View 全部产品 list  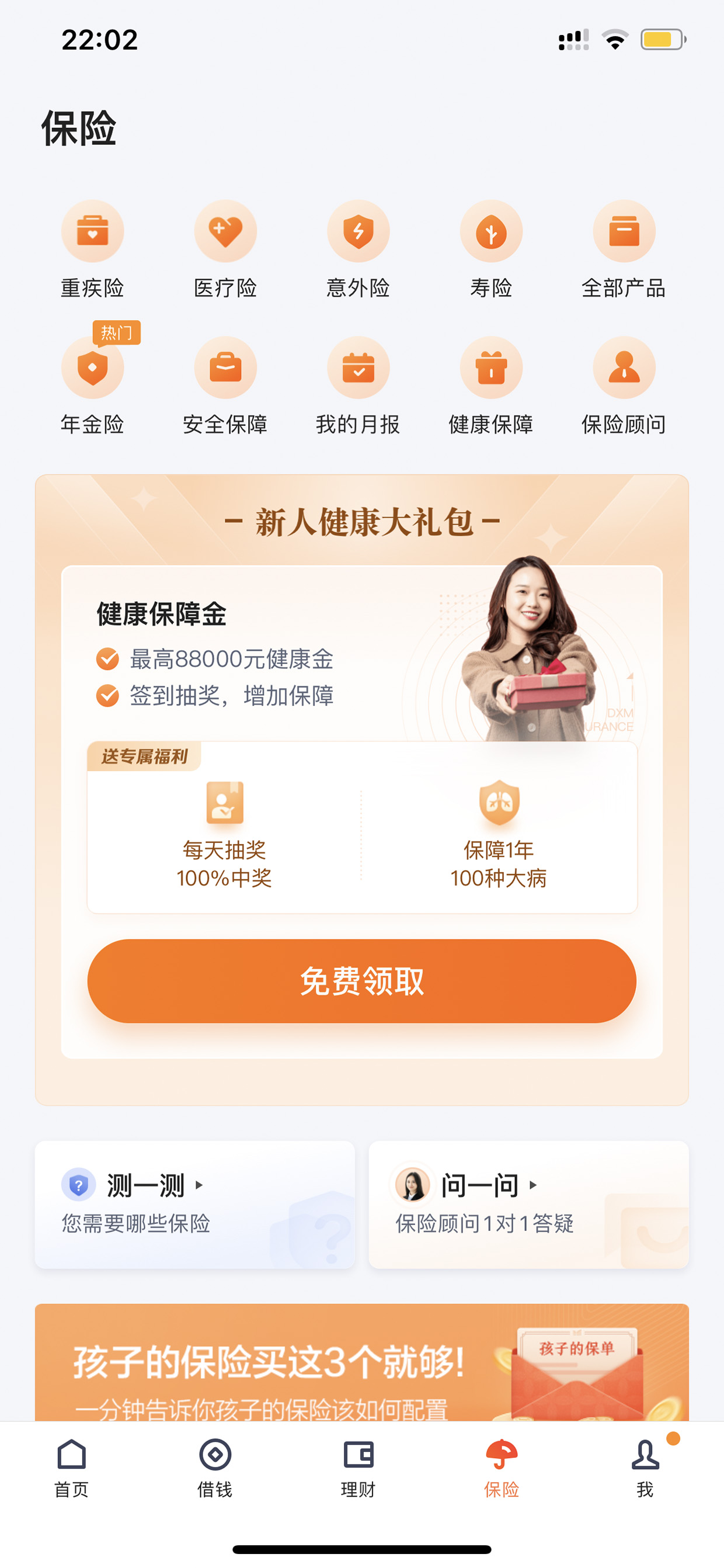624,249
